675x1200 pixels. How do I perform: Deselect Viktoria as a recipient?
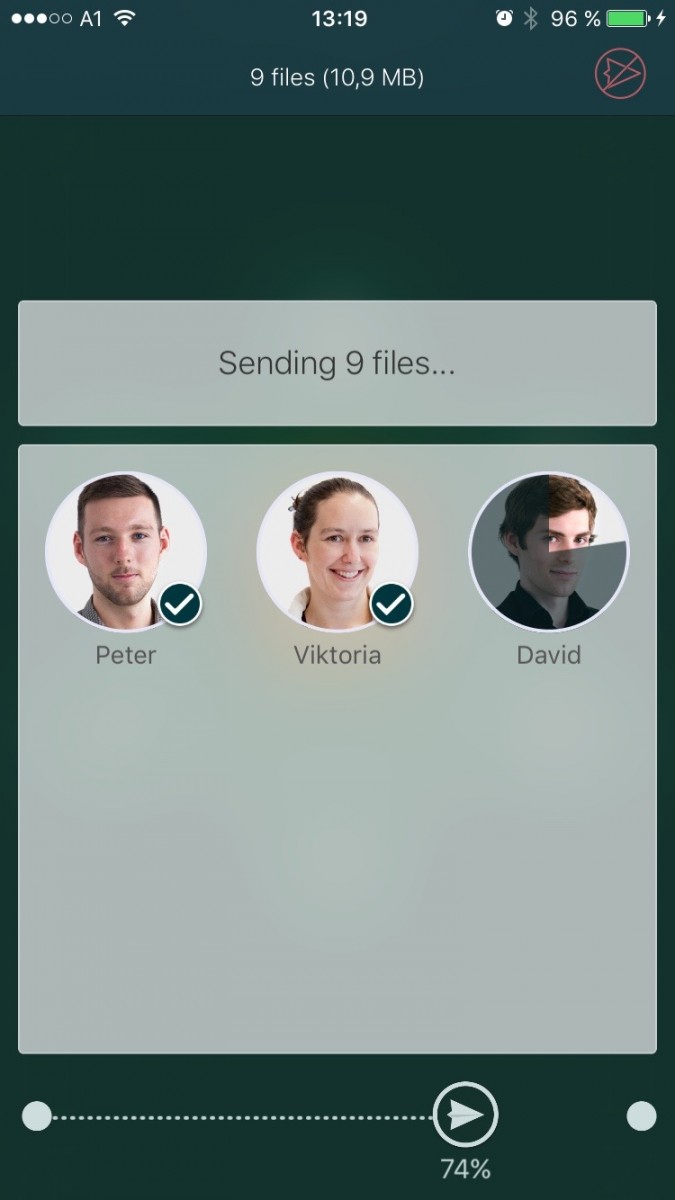(x=337, y=552)
